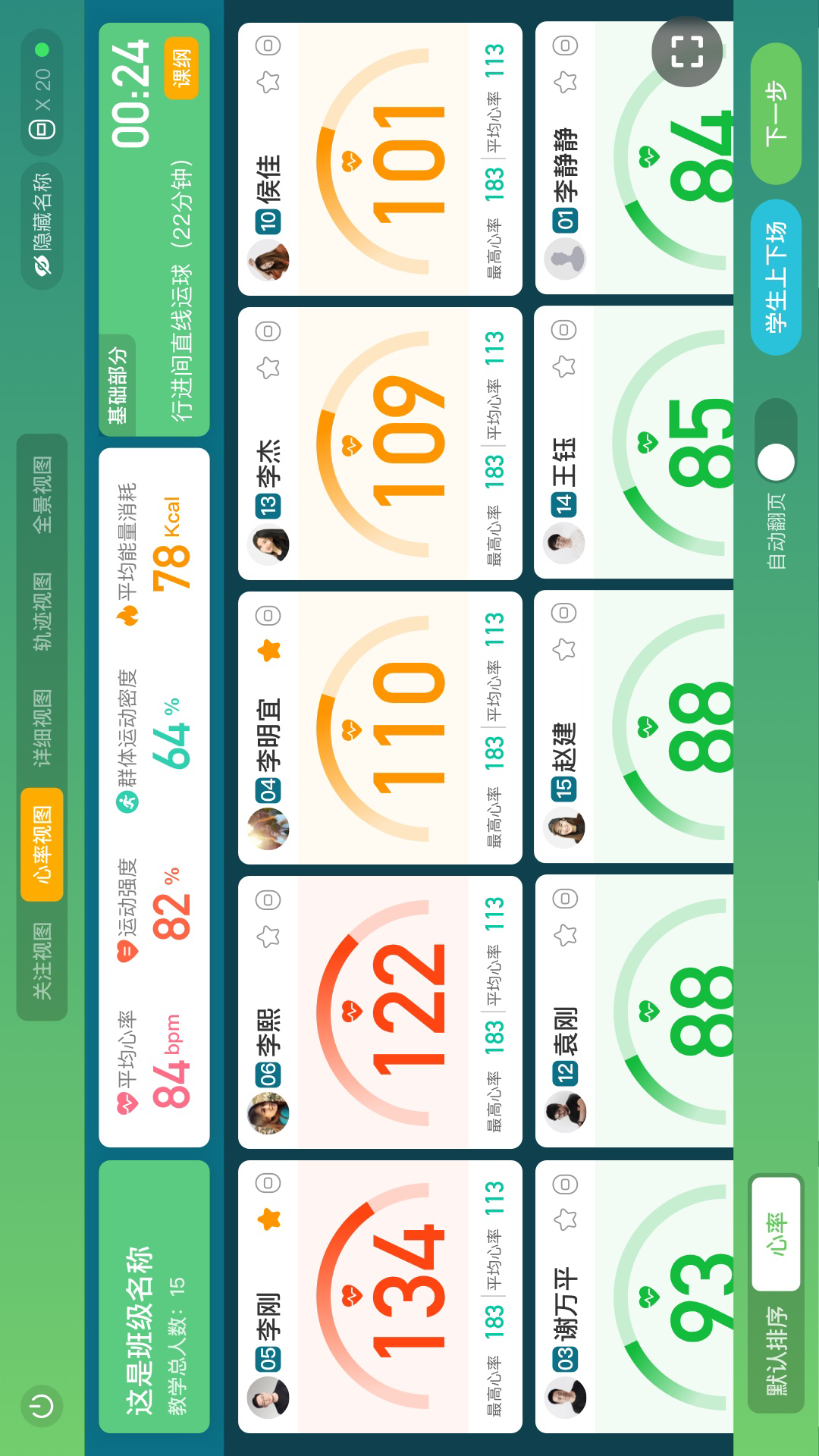
Task: Switch to the 全景视图 tab
Action: (x=42, y=495)
